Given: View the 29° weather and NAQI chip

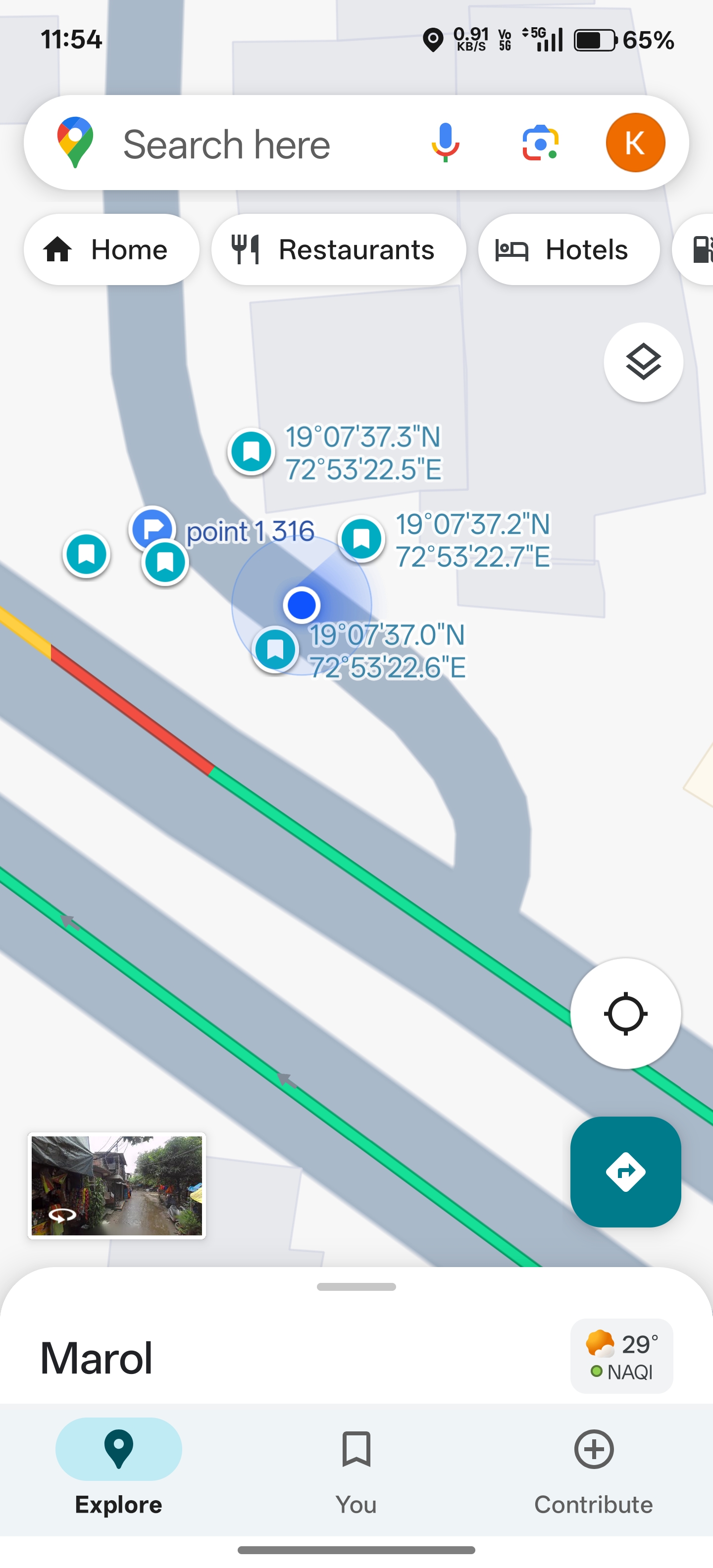Looking at the screenshot, I should pos(621,1356).
